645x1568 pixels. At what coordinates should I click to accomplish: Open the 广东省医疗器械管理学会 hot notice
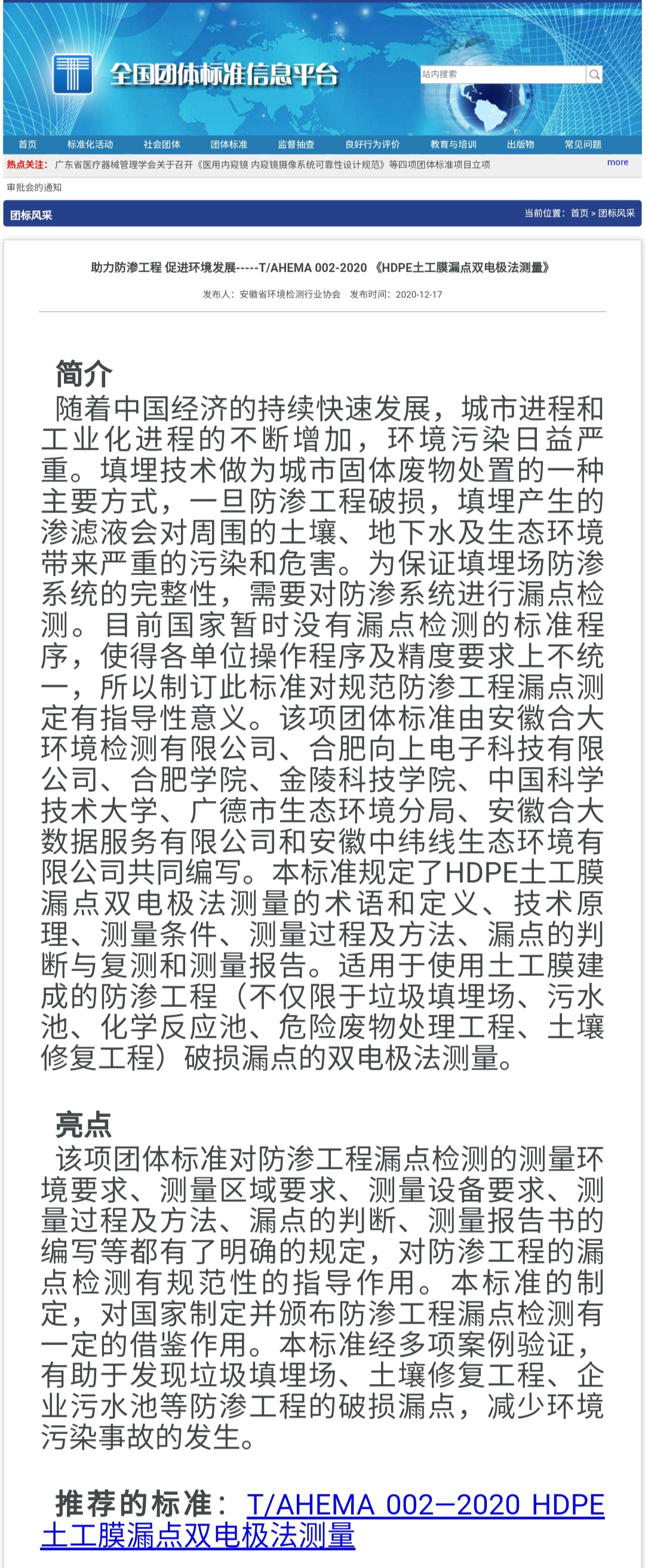coord(272,164)
